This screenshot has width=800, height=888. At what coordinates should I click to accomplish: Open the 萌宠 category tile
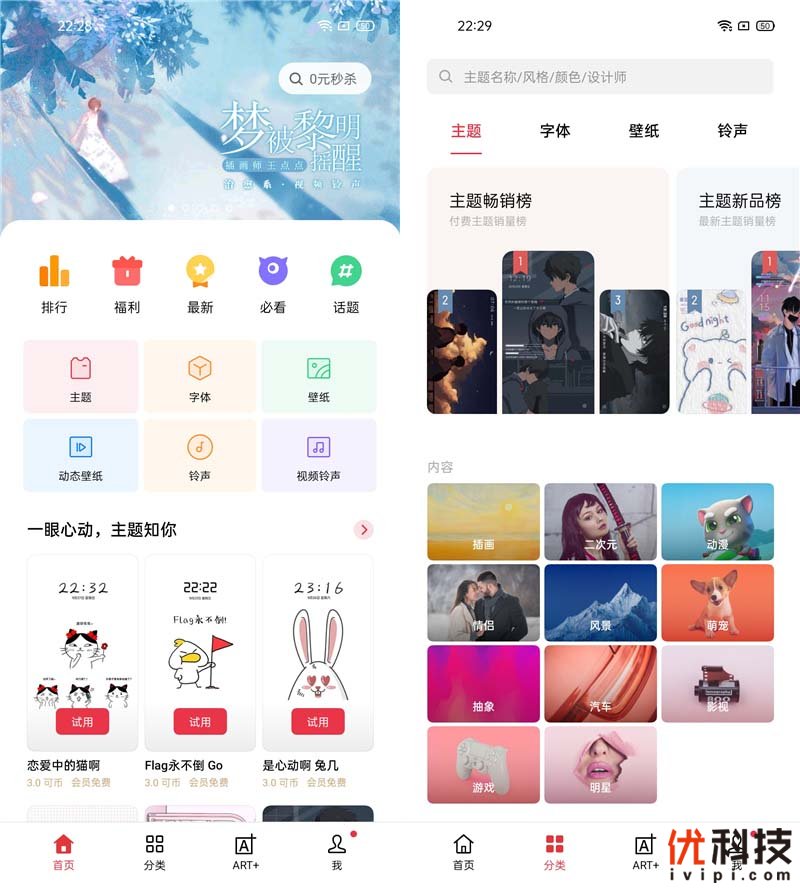coord(717,602)
